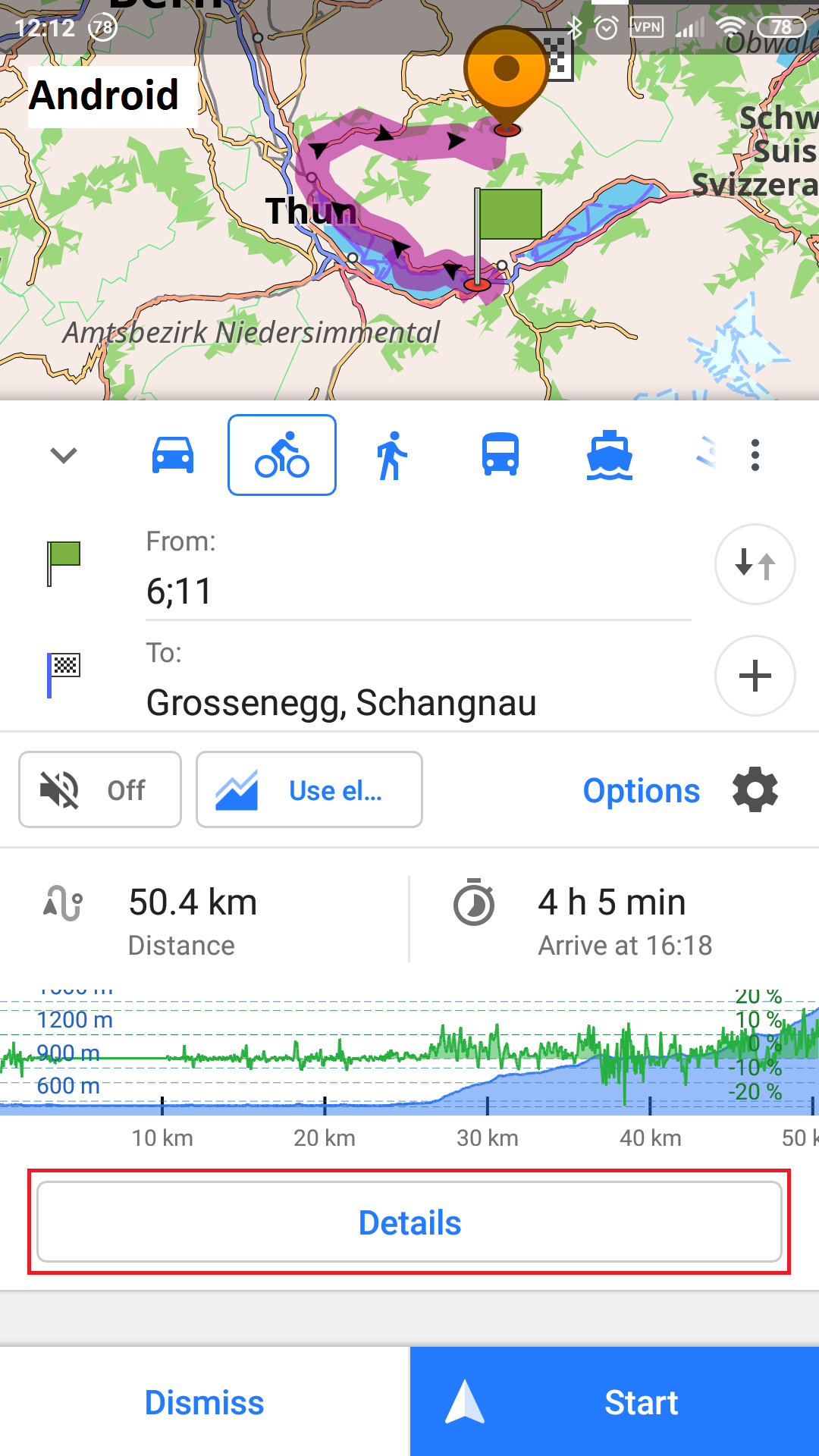The height and width of the screenshot is (1456, 819).
Task: Toggle the Use elevation data option
Action: pos(309,789)
